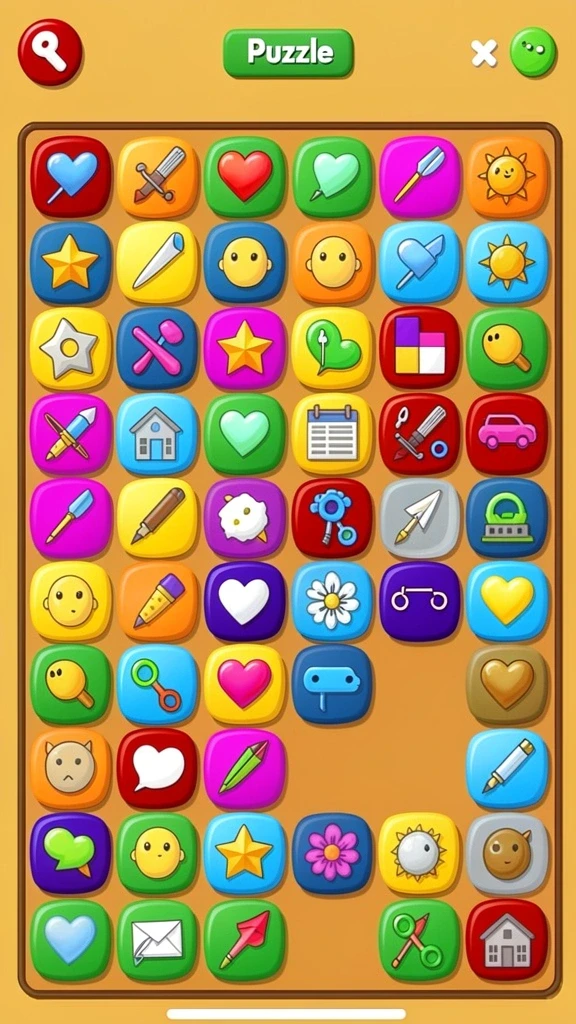576x1024 pixels.
Task: Tap the smiling sun on the orange tile
Action: pyautogui.click(x=507, y=177)
